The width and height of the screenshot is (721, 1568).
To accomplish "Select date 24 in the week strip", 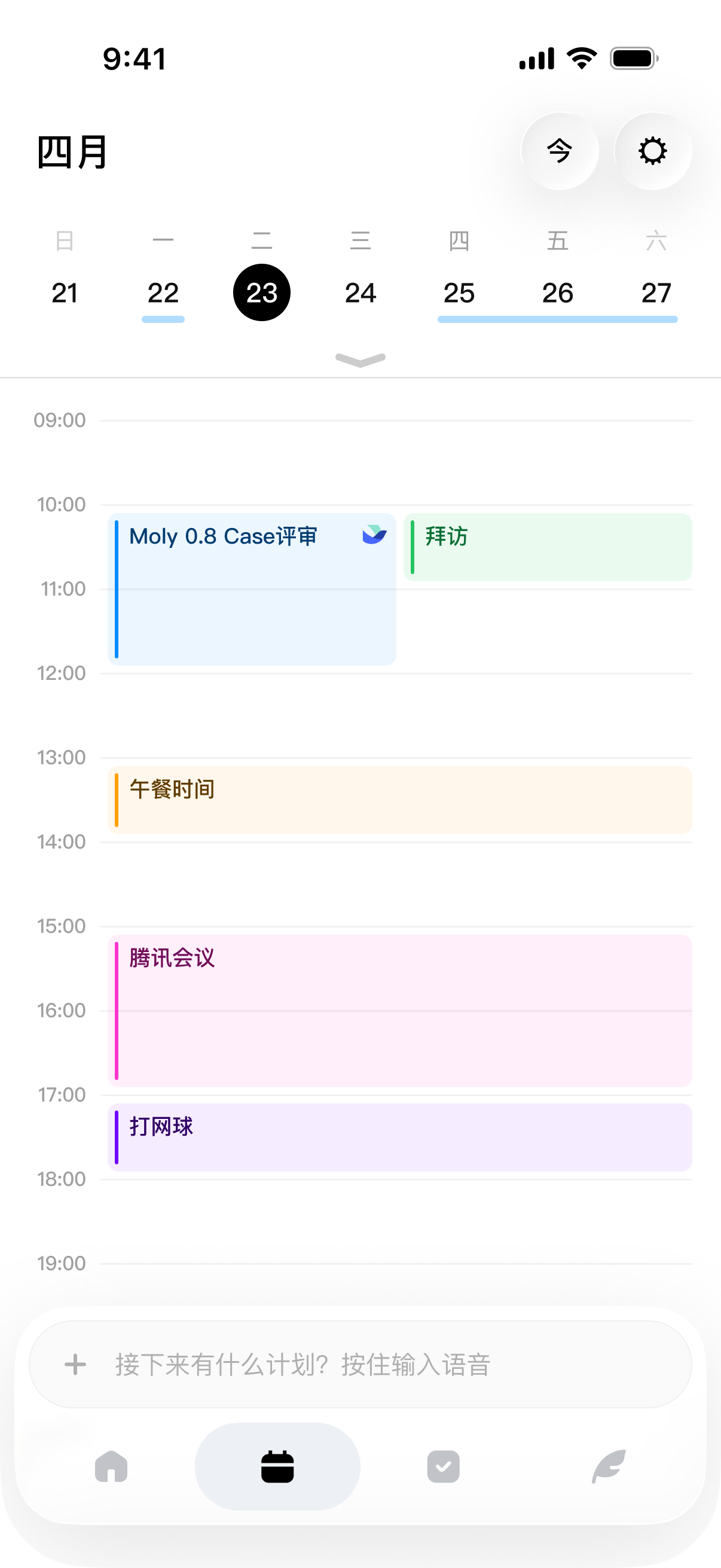I will click(360, 293).
